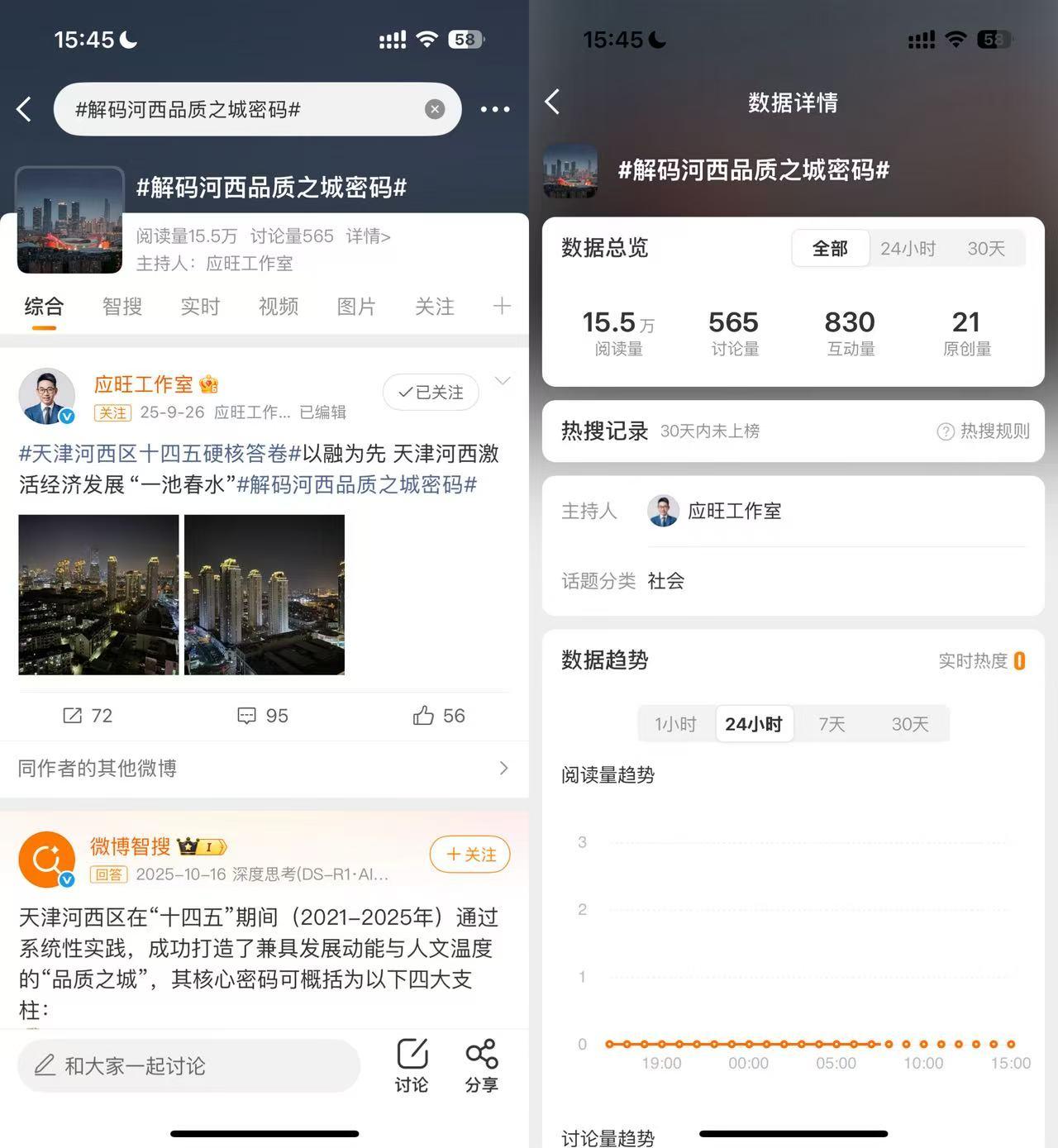This screenshot has width=1058, height=1148.
Task: Share the topic via 分享 icon
Action: point(481,1066)
